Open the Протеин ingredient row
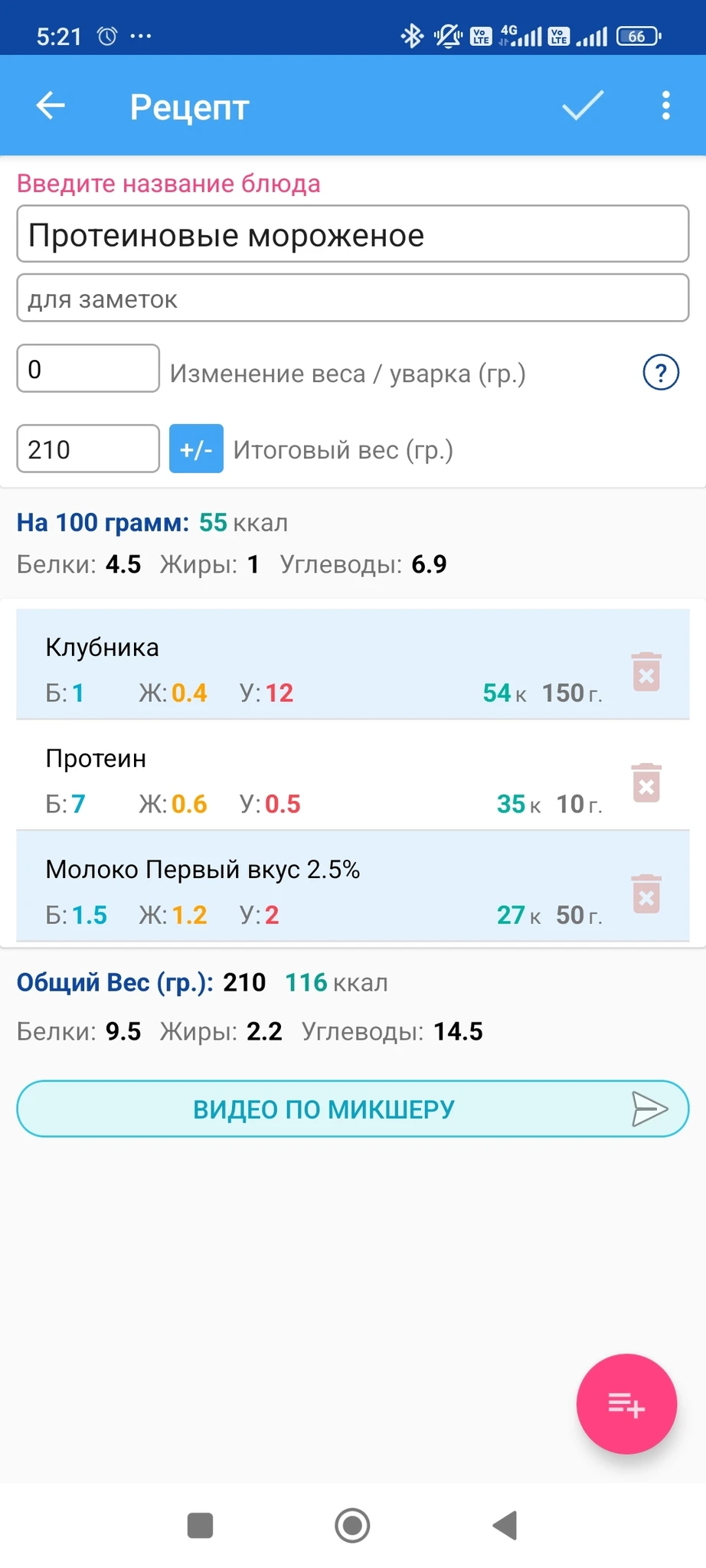706x1568 pixels. coord(306,776)
